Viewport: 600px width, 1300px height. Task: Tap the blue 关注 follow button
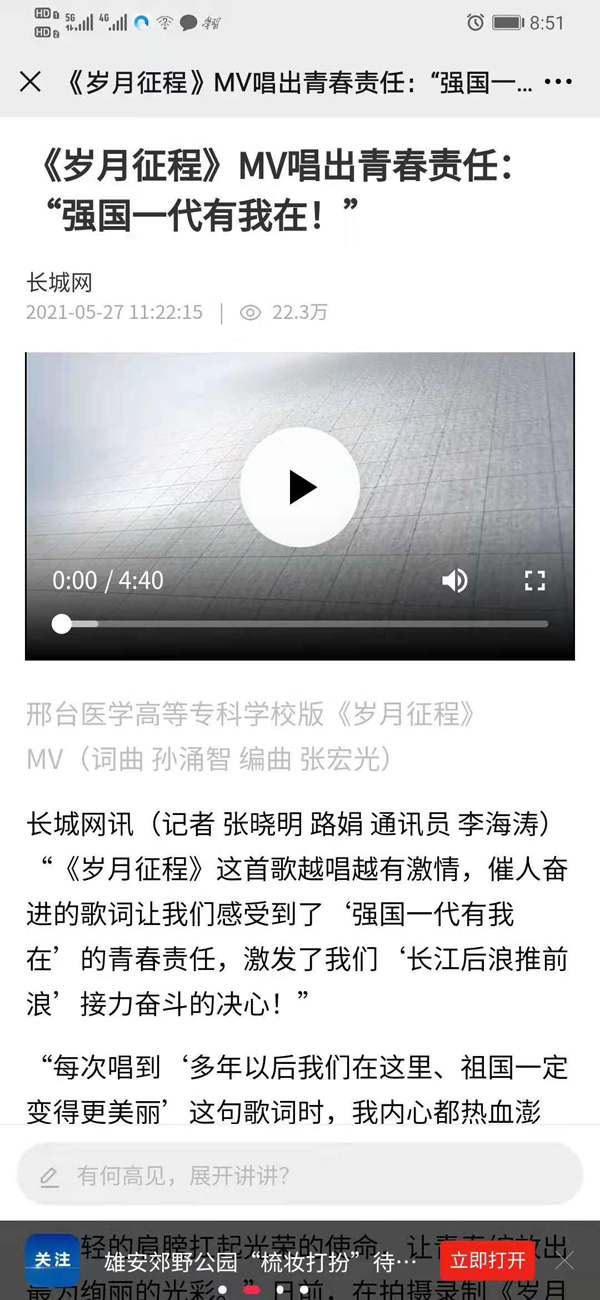pos(53,1260)
